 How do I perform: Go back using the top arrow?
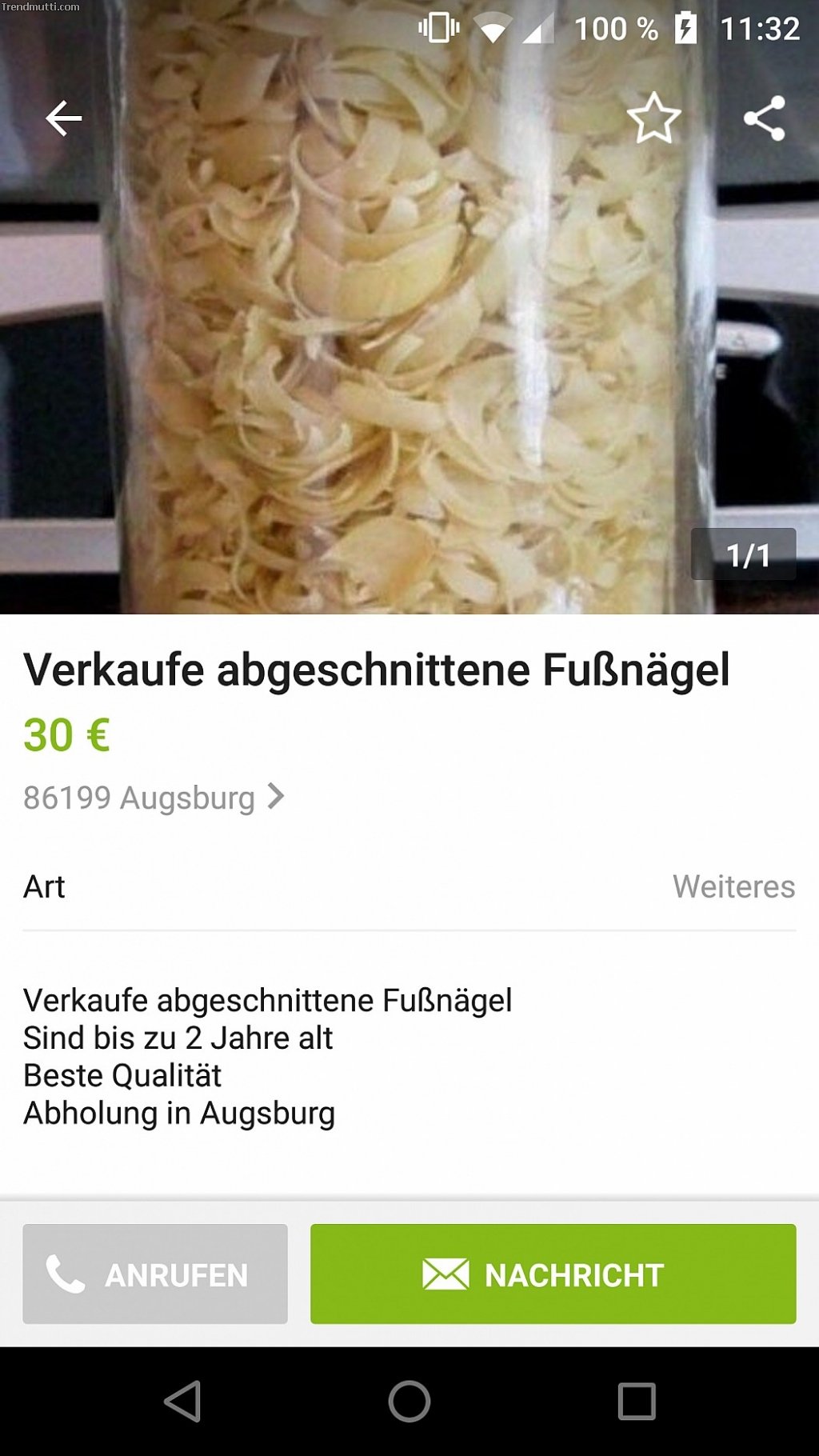[64, 119]
